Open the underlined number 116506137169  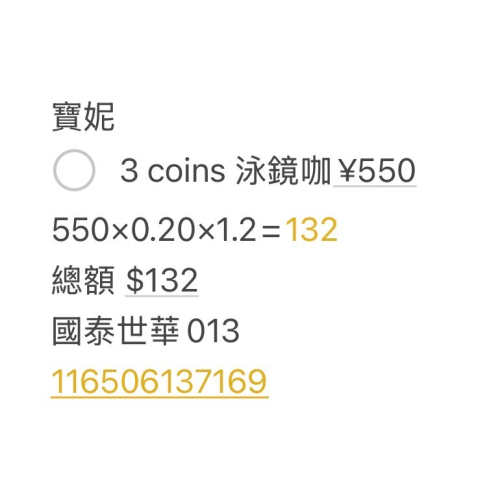[x=160, y=382]
